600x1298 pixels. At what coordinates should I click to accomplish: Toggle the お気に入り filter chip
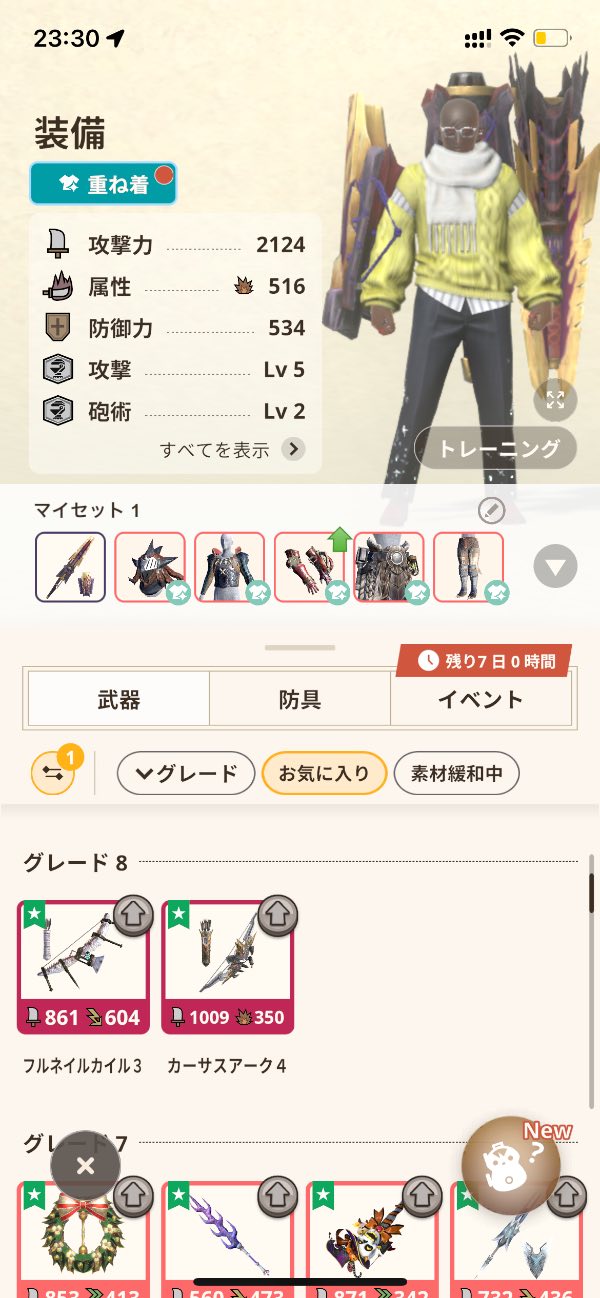pos(324,773)
